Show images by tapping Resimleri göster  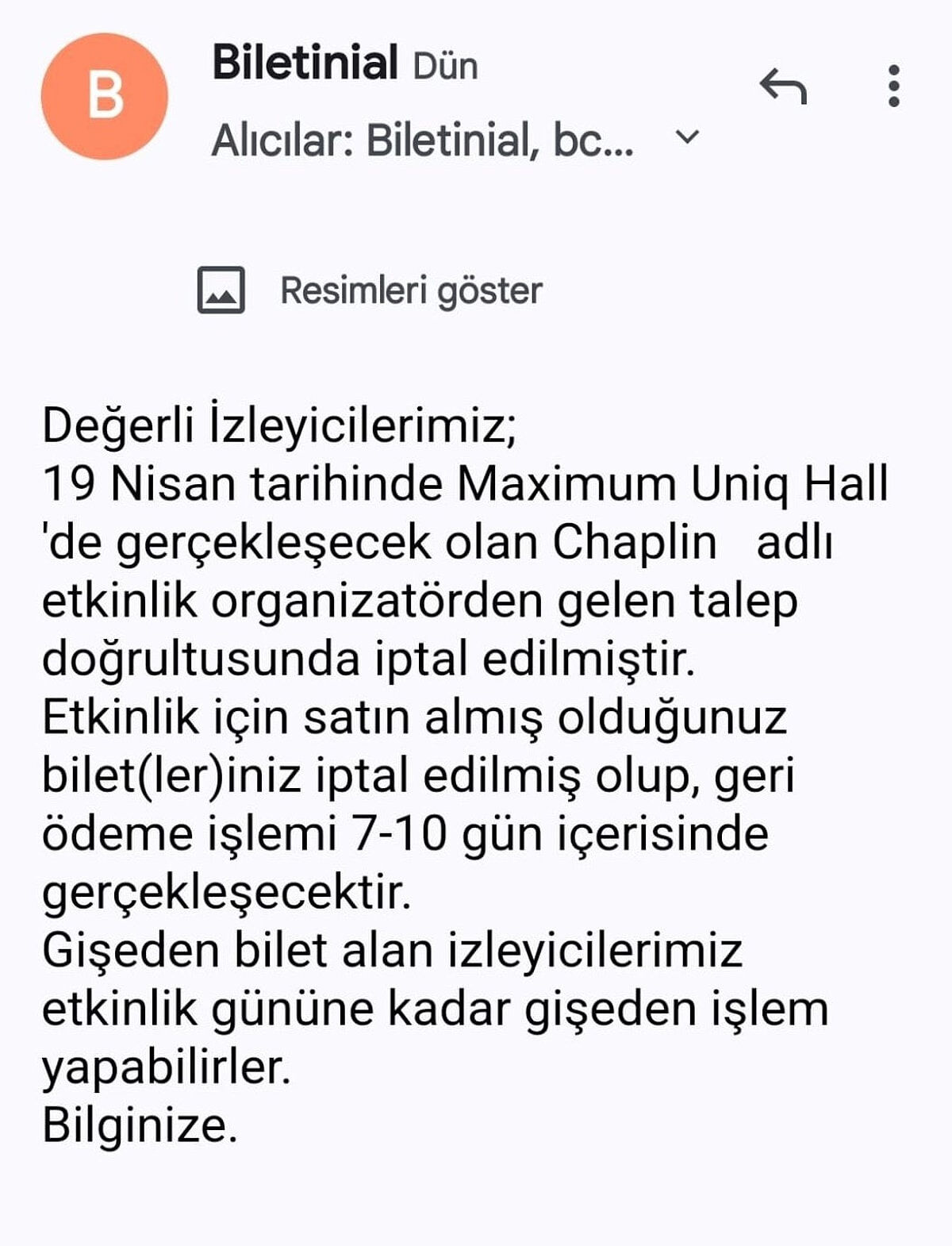(x=410, y=291)
